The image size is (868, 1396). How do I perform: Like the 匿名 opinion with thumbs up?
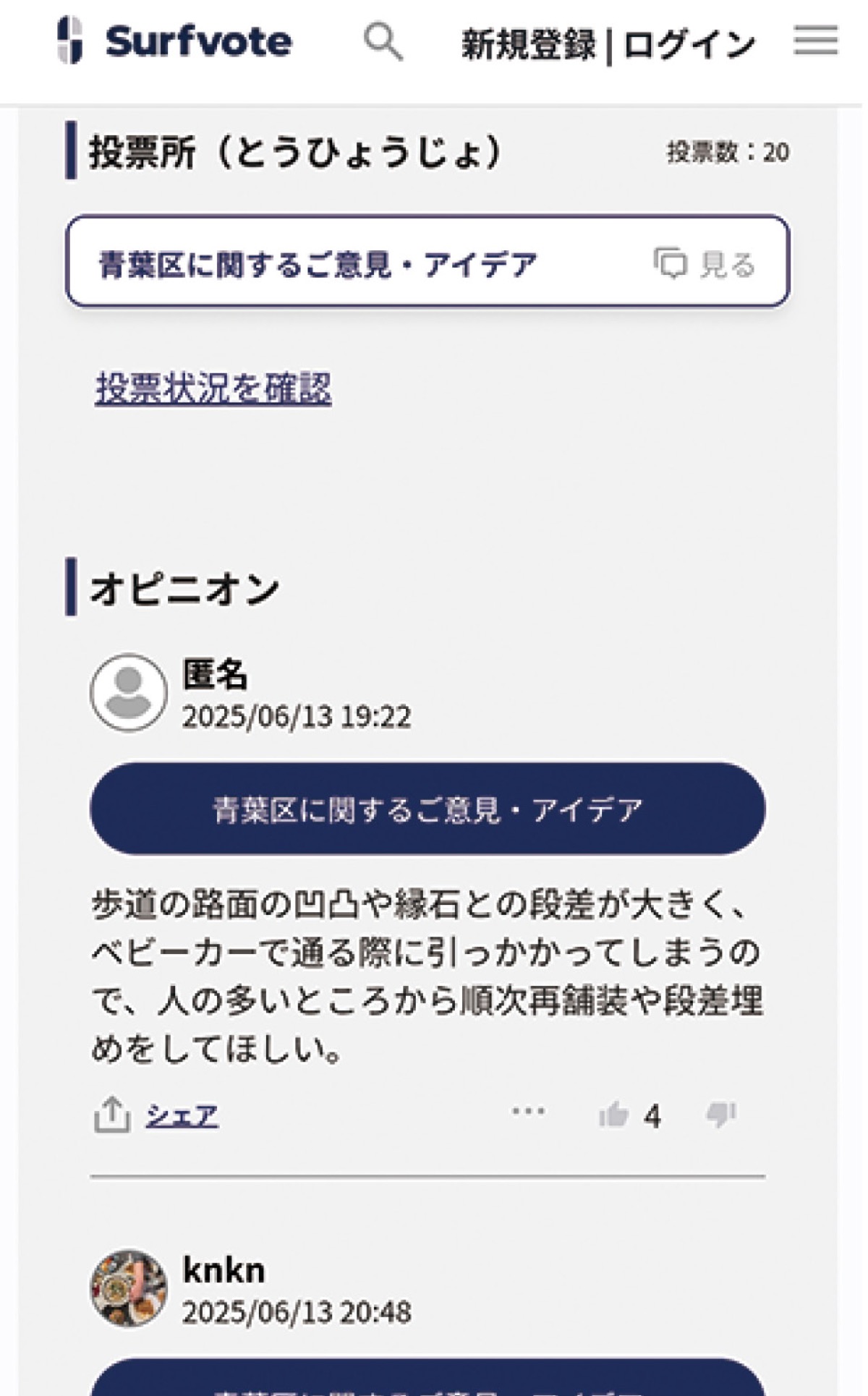pos(613,1115)
